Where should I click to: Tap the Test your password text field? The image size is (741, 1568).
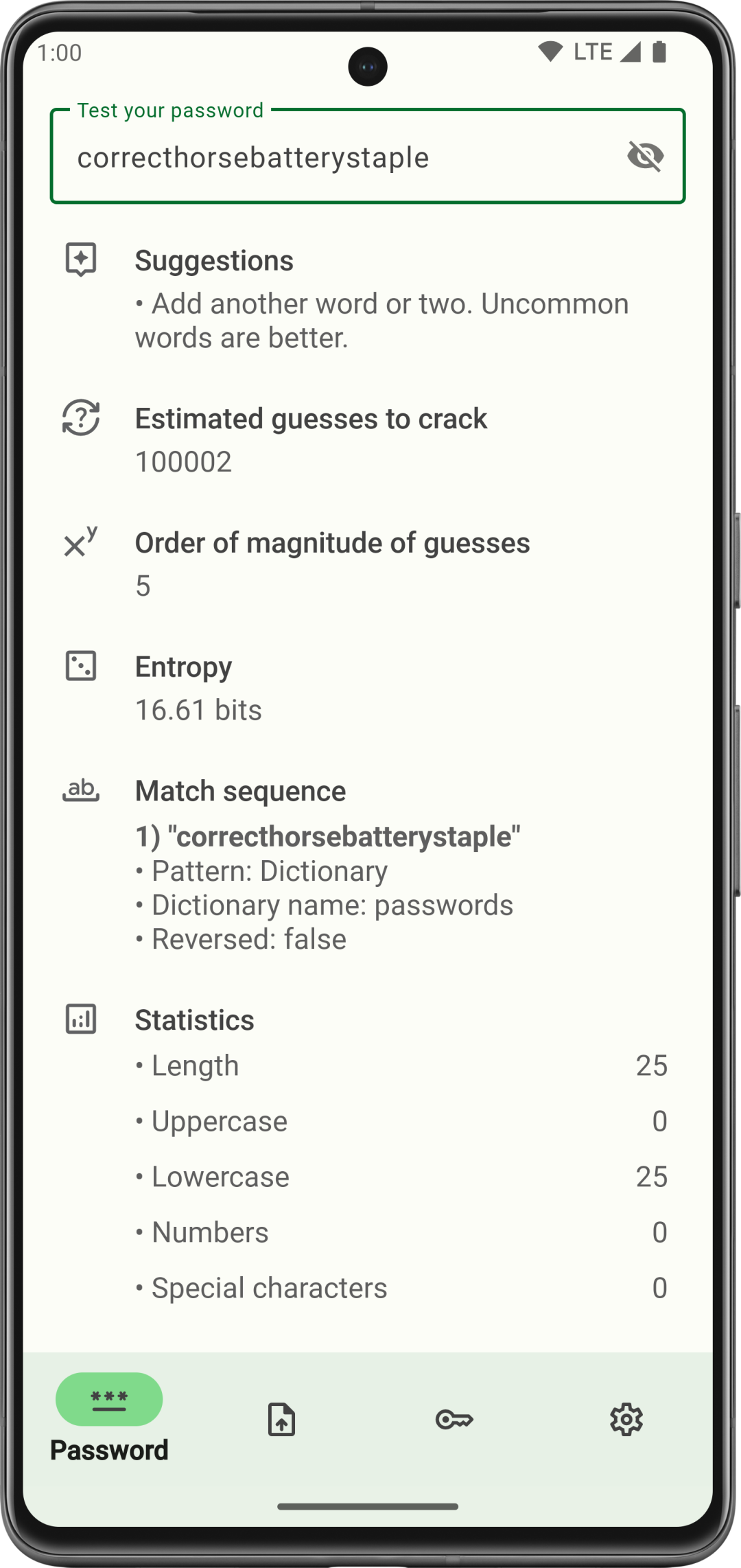[329, 158]
